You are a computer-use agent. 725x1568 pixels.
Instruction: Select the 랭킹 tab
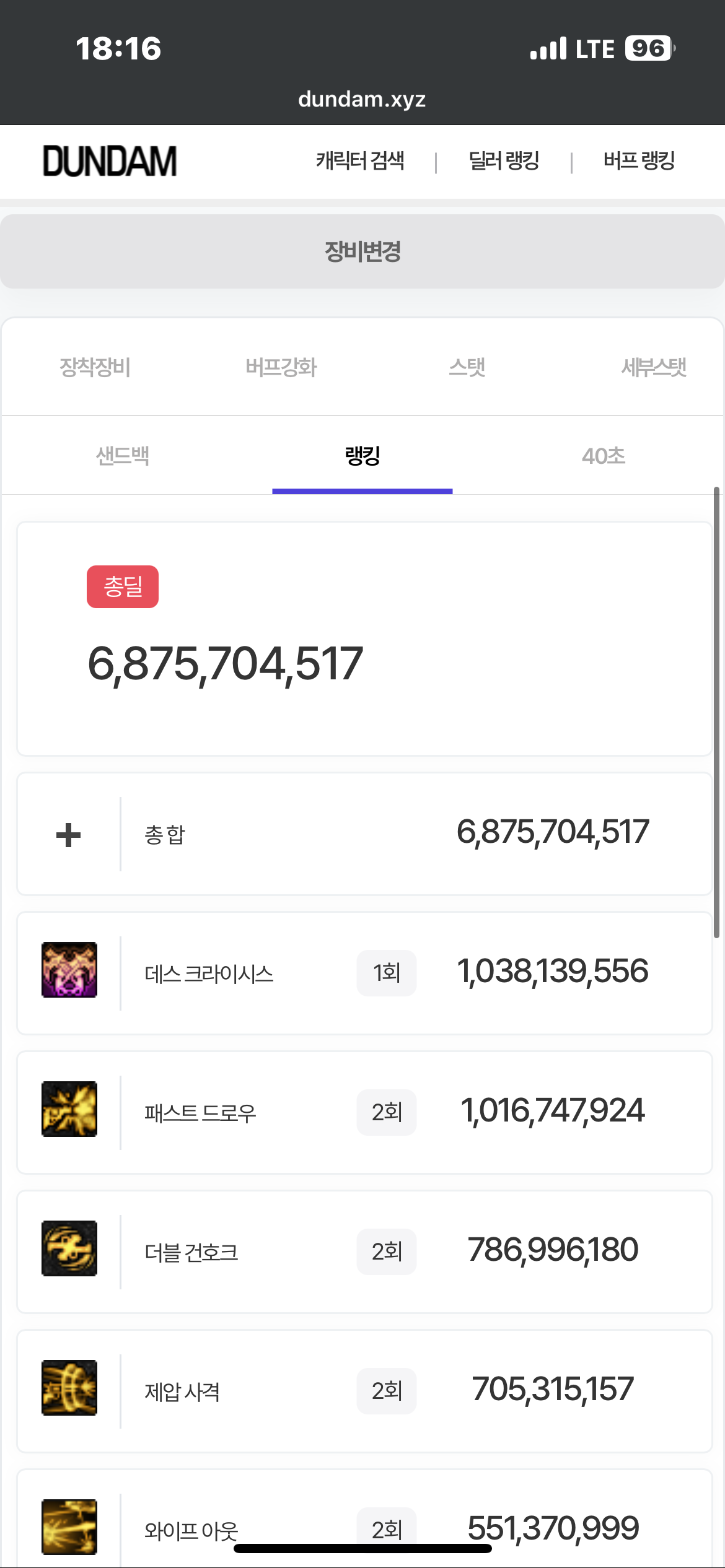click(362, 456)
